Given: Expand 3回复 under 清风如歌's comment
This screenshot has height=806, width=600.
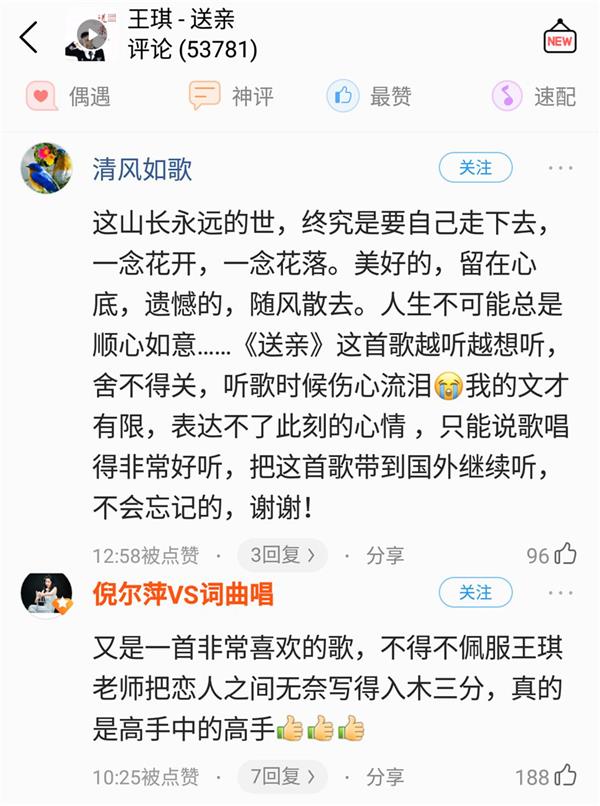Looking at the screenshot, I should coord(282,554).
